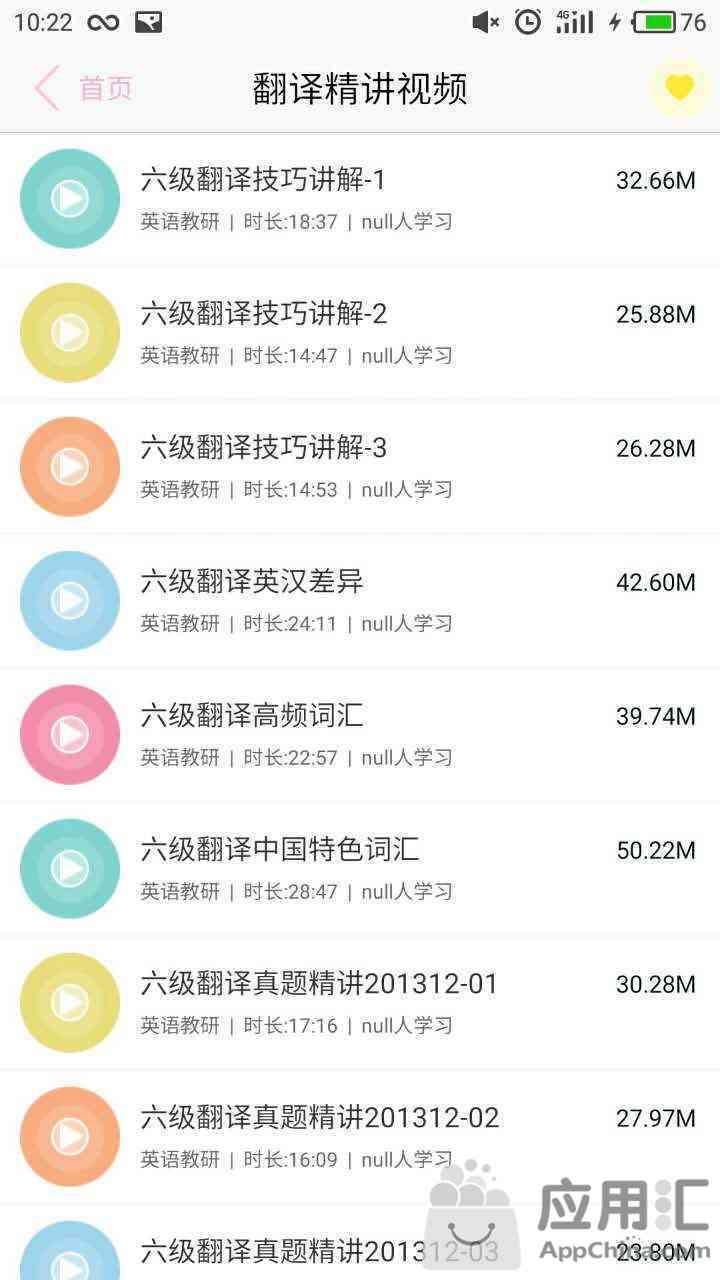The image size is (720, 1280).
Task: Open 六级翻译技巧讲解-3 video
Action: click(262, 449)
